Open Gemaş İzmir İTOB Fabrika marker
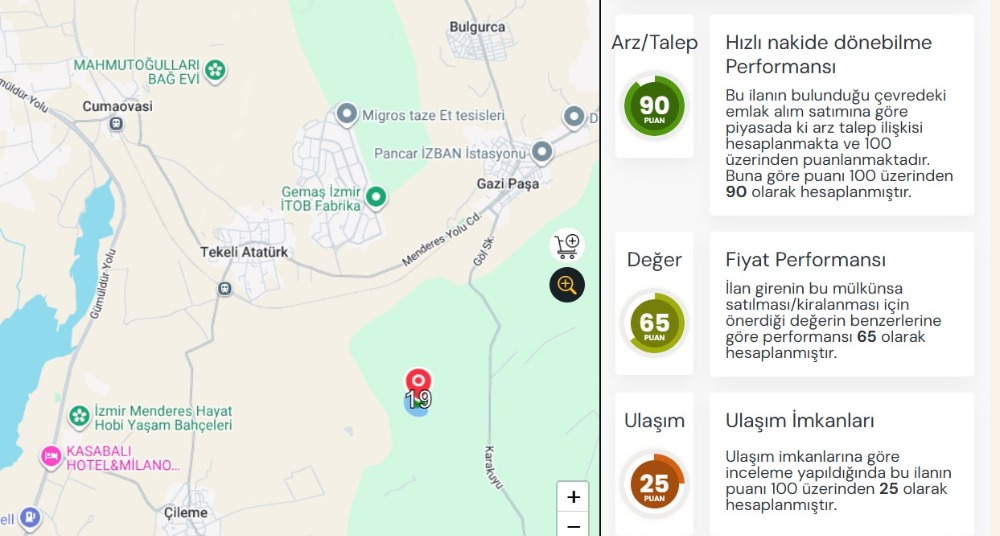Screen dimensions: 1000x536 point(376,197)
